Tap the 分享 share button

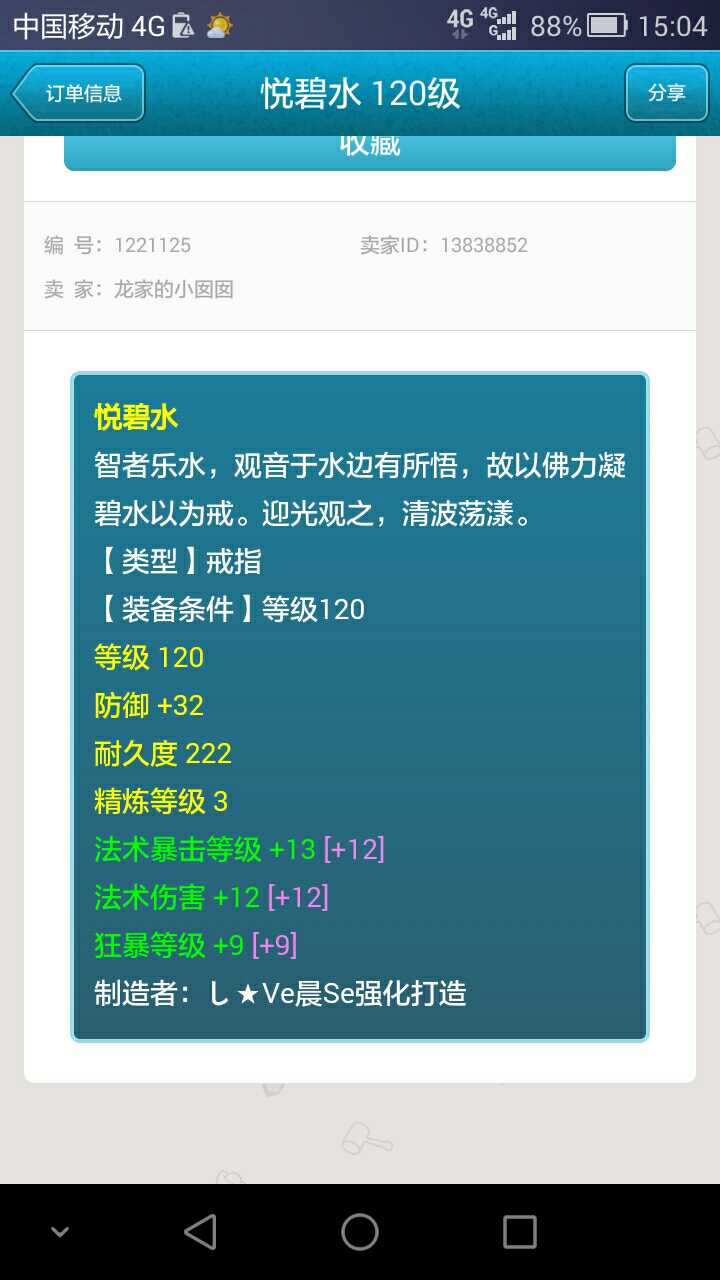(x=666, y=94)
